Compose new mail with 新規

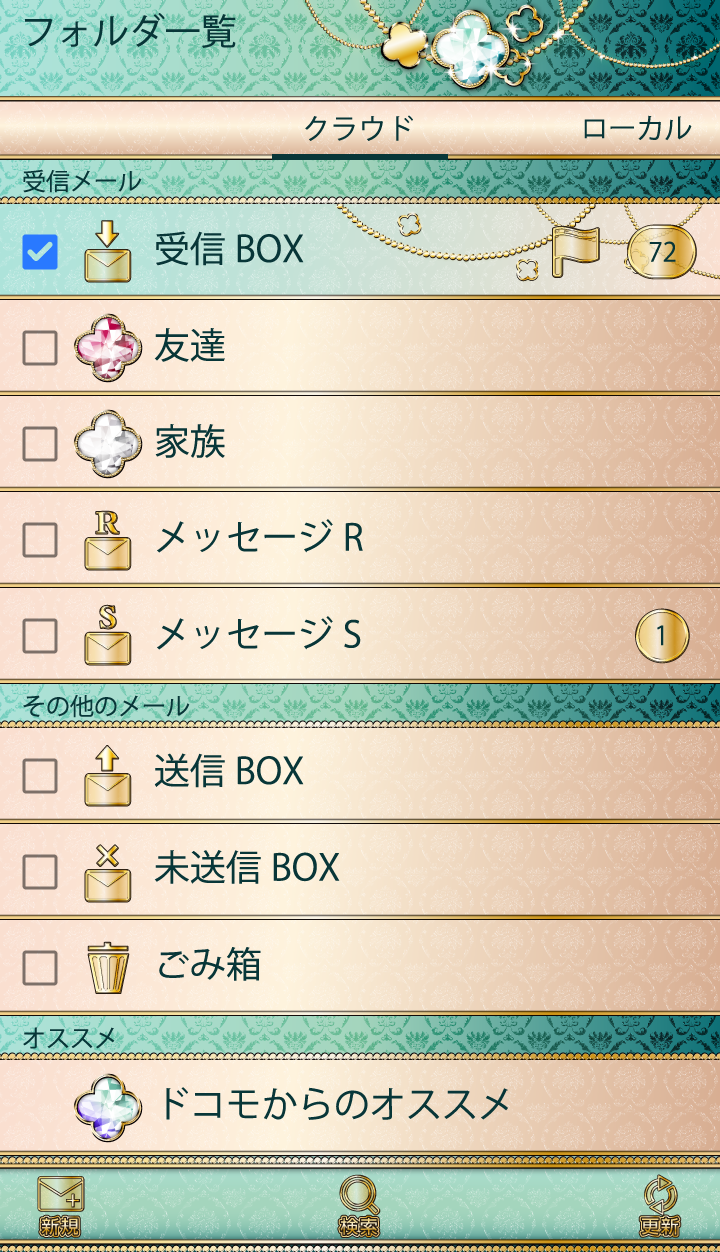click(x=60, y=1205)
